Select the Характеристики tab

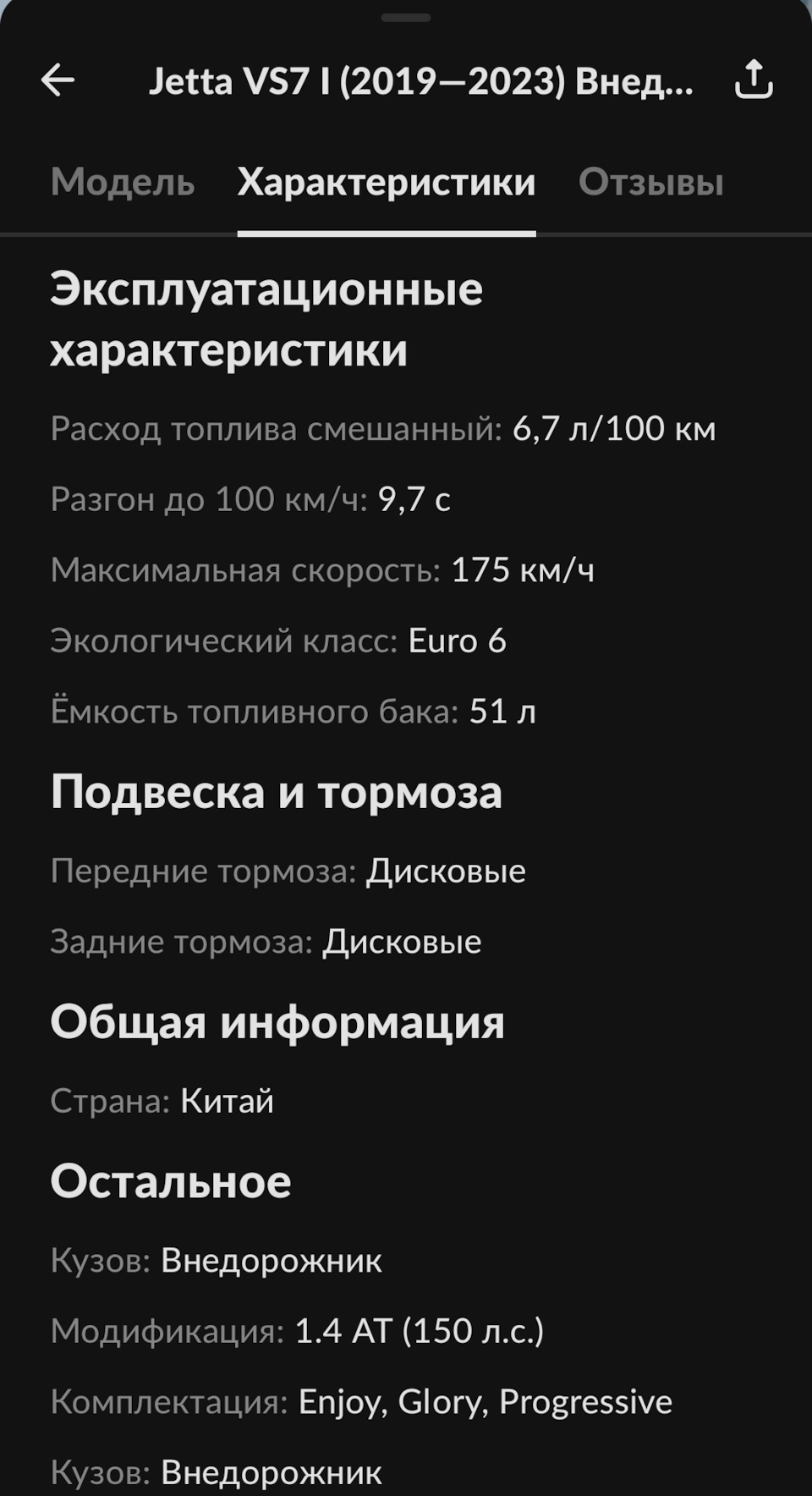[x=387, y=183]
